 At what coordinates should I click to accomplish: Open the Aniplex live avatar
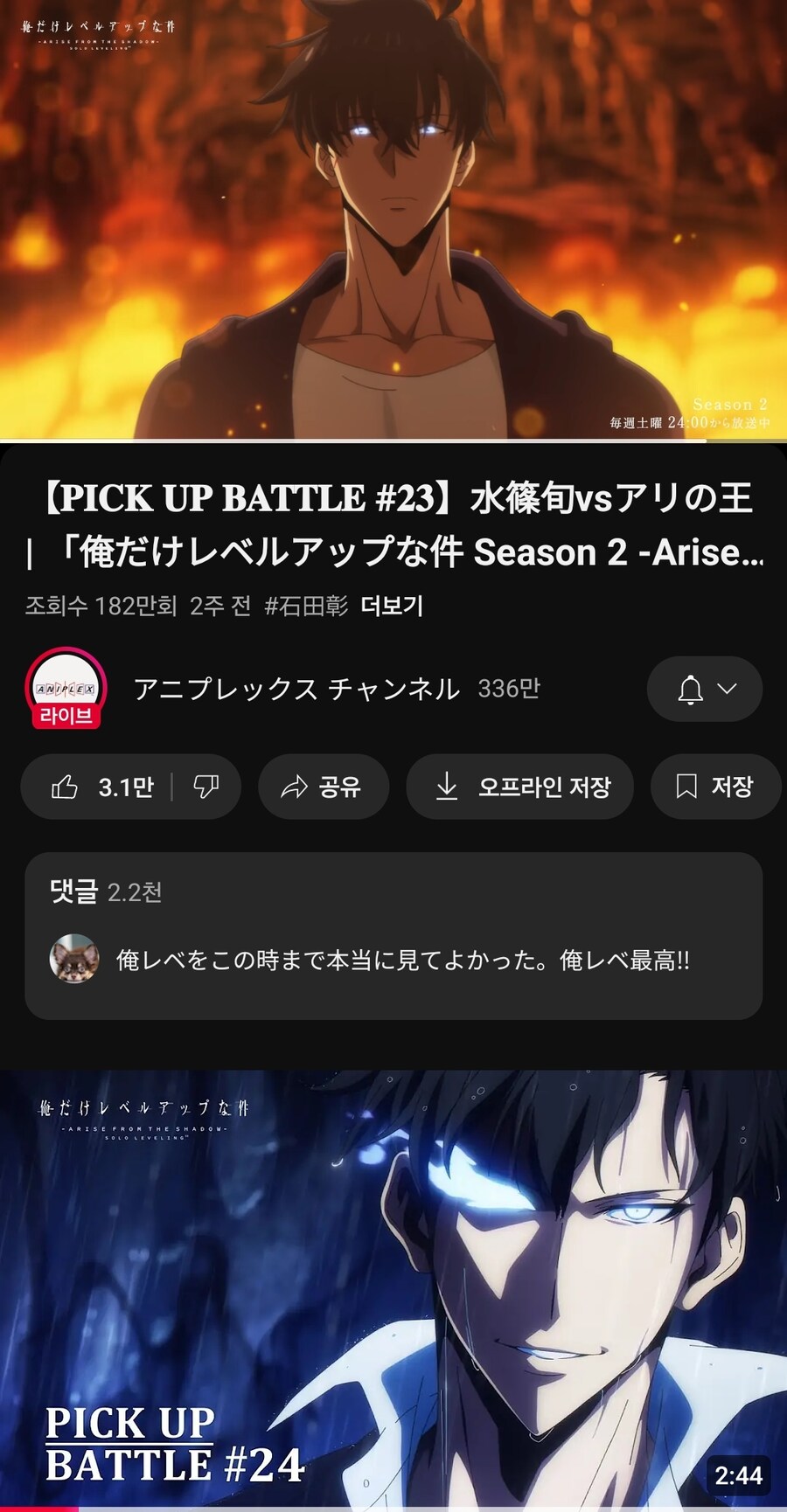(x=66, y=689)
